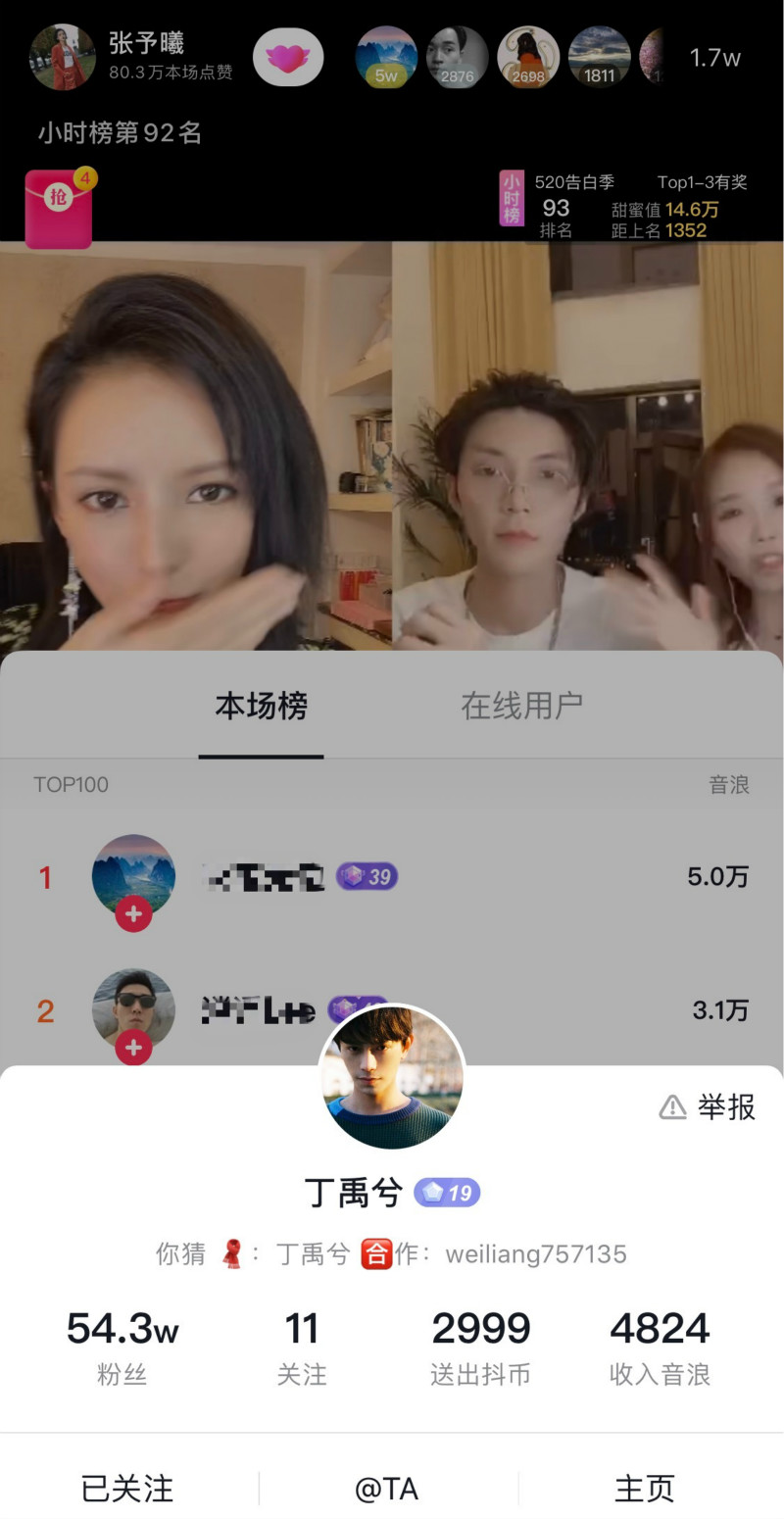Grab the red envelope 抢
The height and width of the screenshot is (1519, 784).
59,208
